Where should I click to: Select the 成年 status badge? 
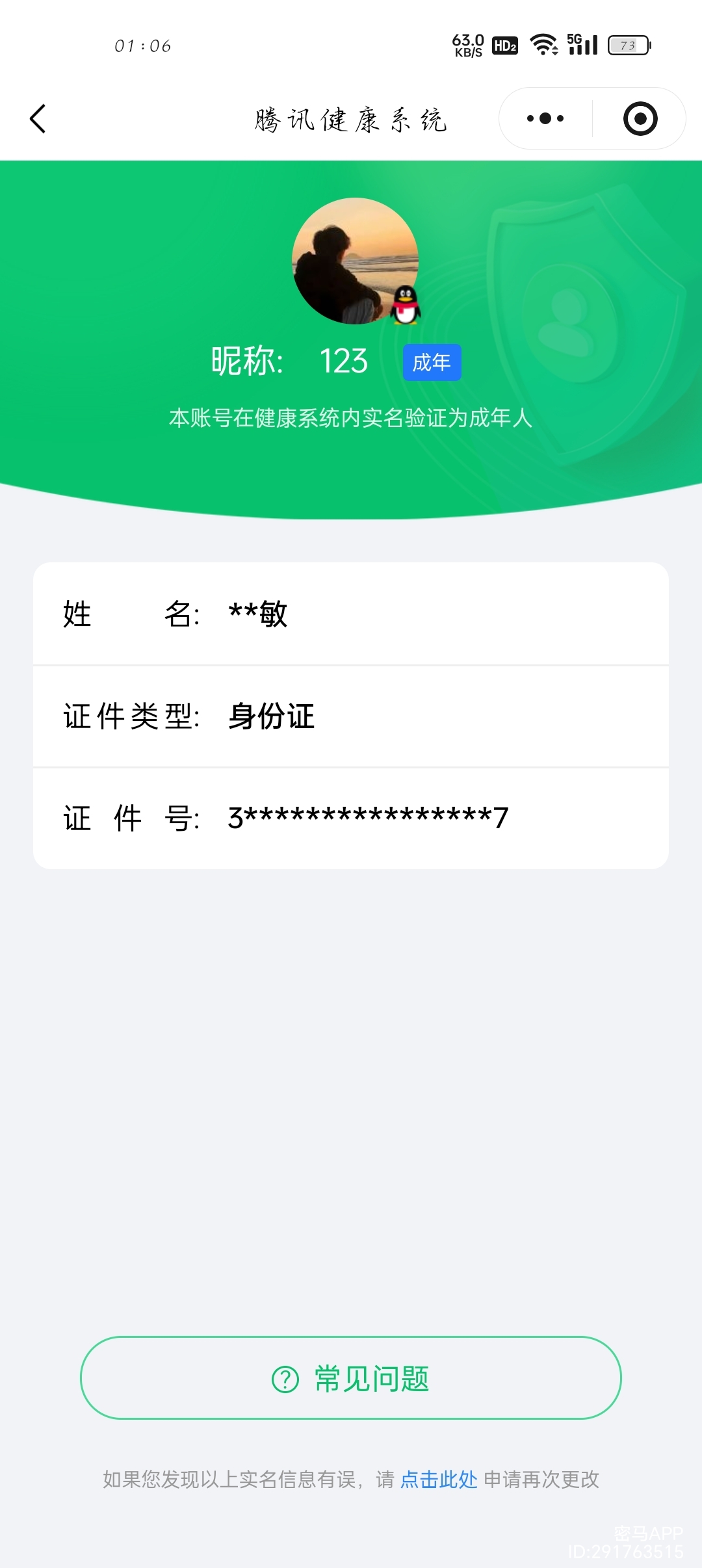[x=432, y=361]
